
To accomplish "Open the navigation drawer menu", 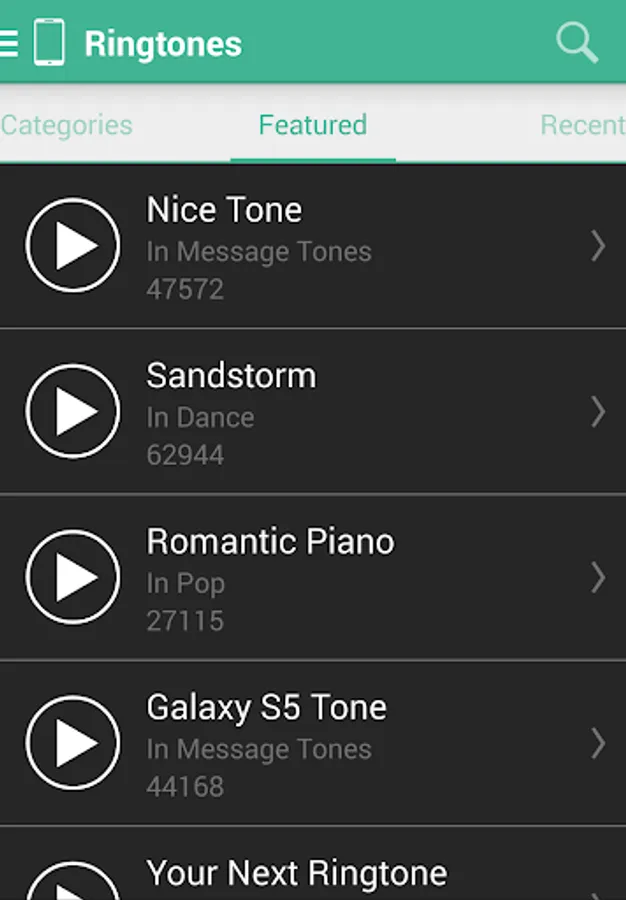I will point(10,44).
